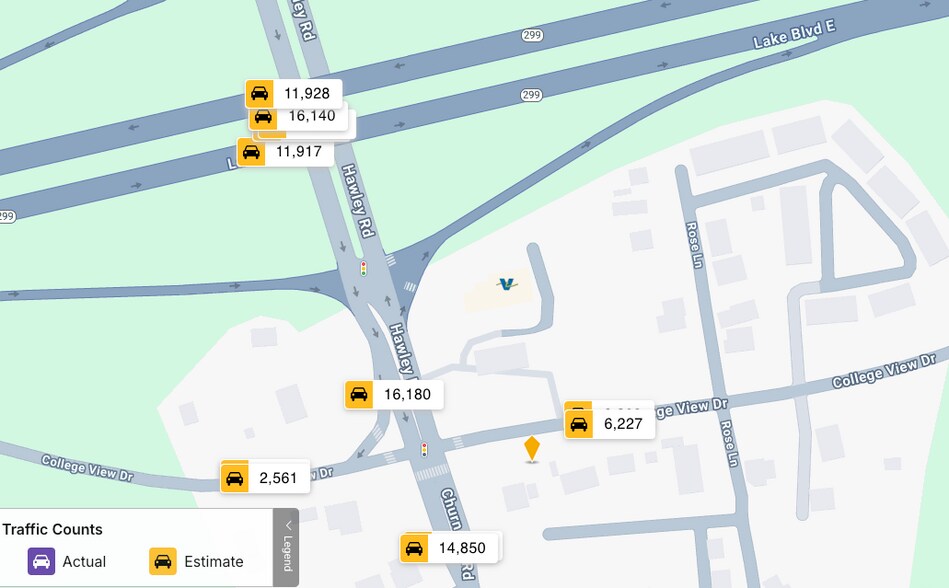This screenshot has height=588, width=949.
Task: View the 2,561 traffic count marker
Action: [265, 478]
